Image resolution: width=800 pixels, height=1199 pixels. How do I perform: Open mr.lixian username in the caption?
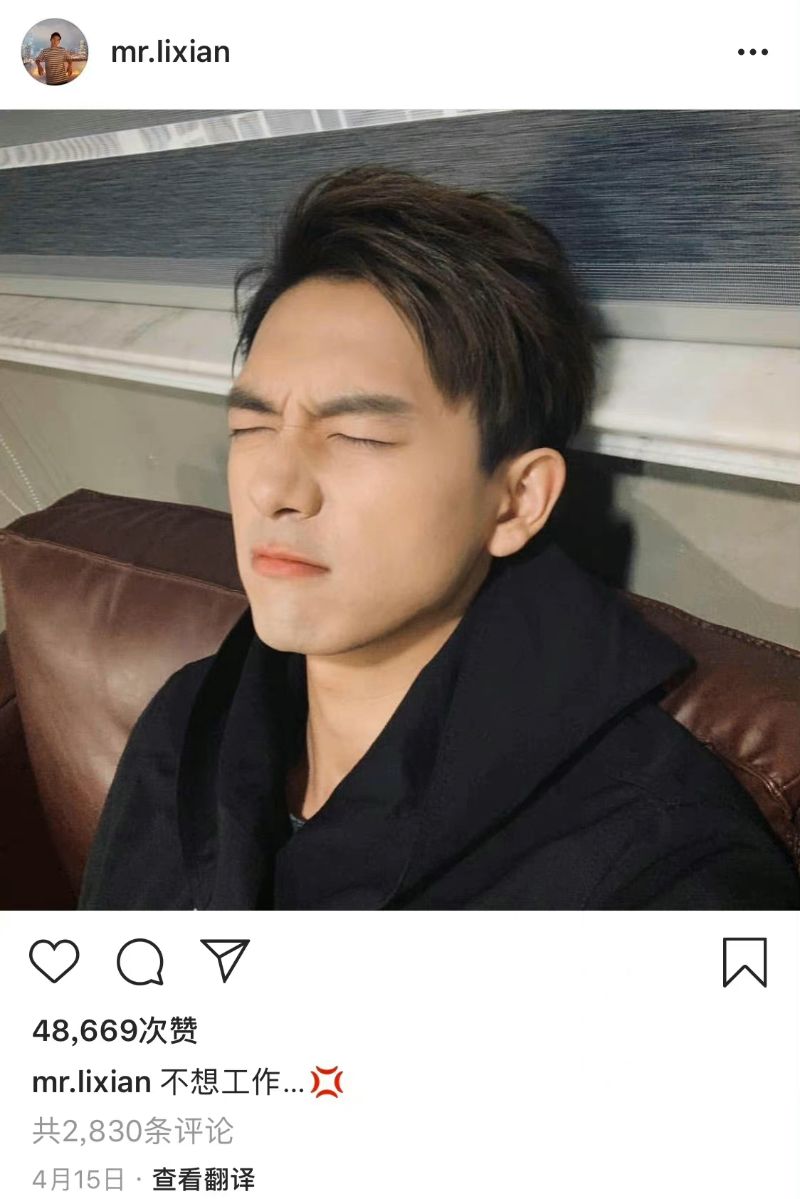(91, 1082)
